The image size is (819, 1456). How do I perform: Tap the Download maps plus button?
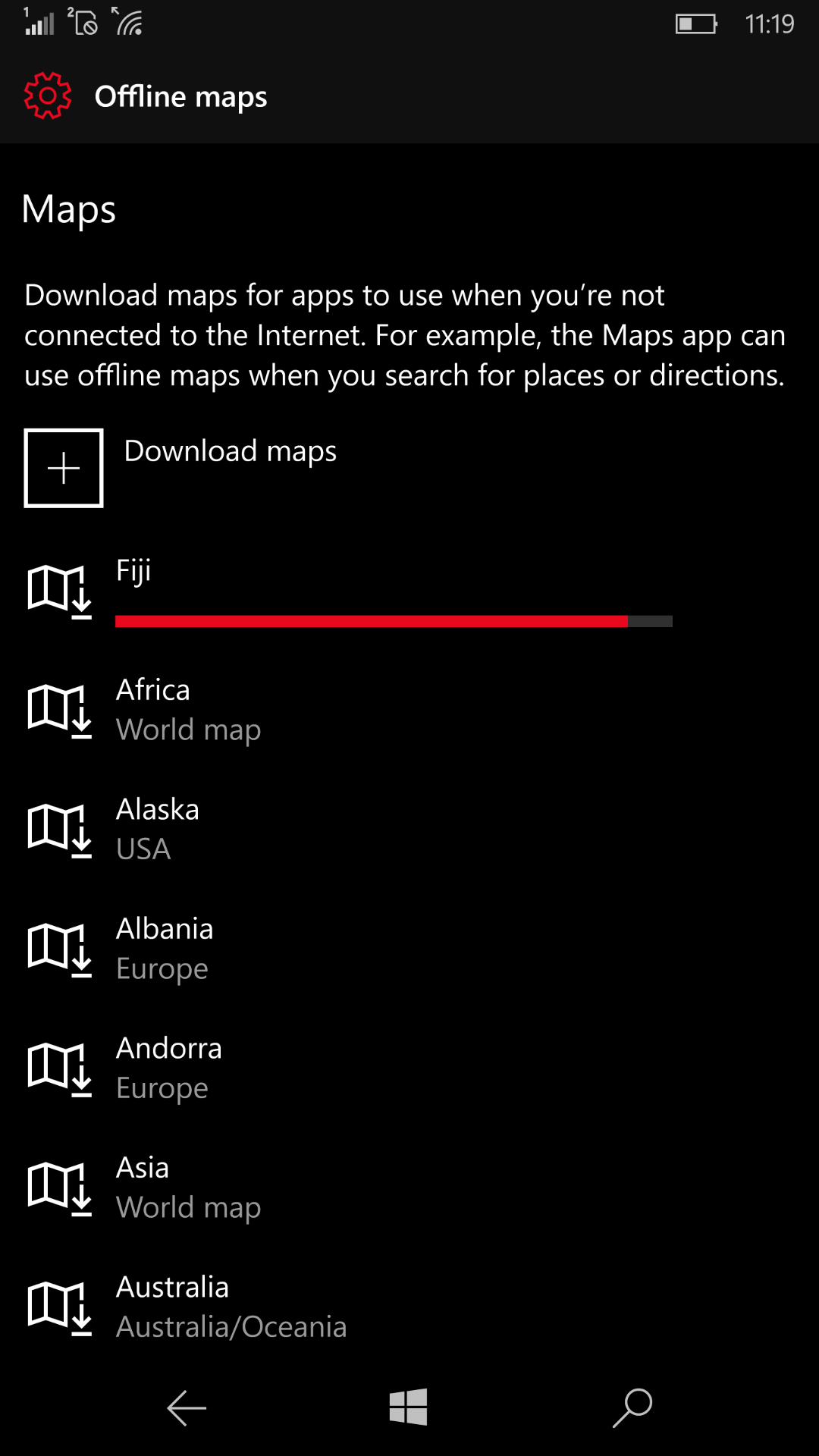[x=64, y=468]
